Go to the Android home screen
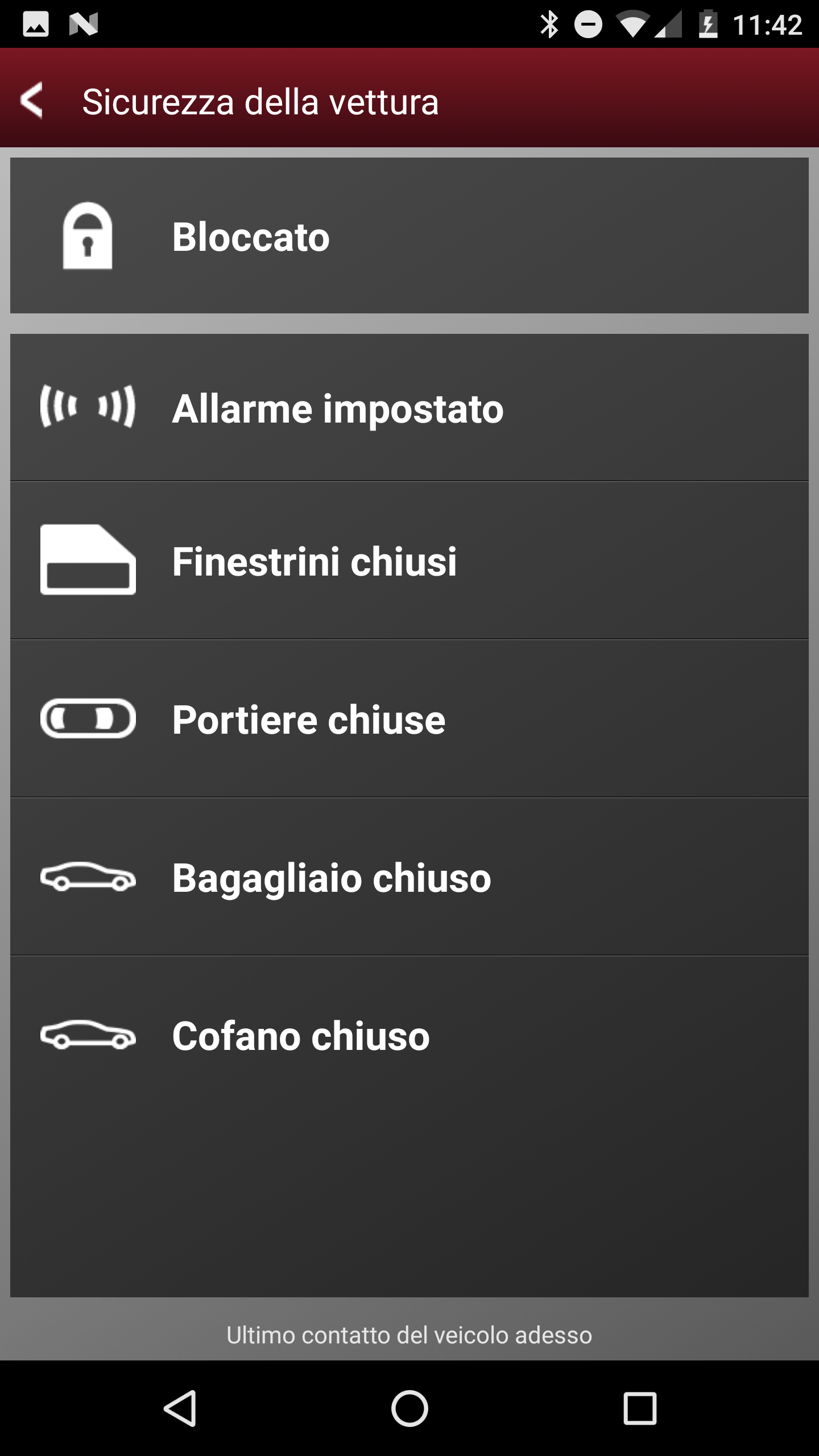The image size is (819, 1456). click(x=409, y=1408)
